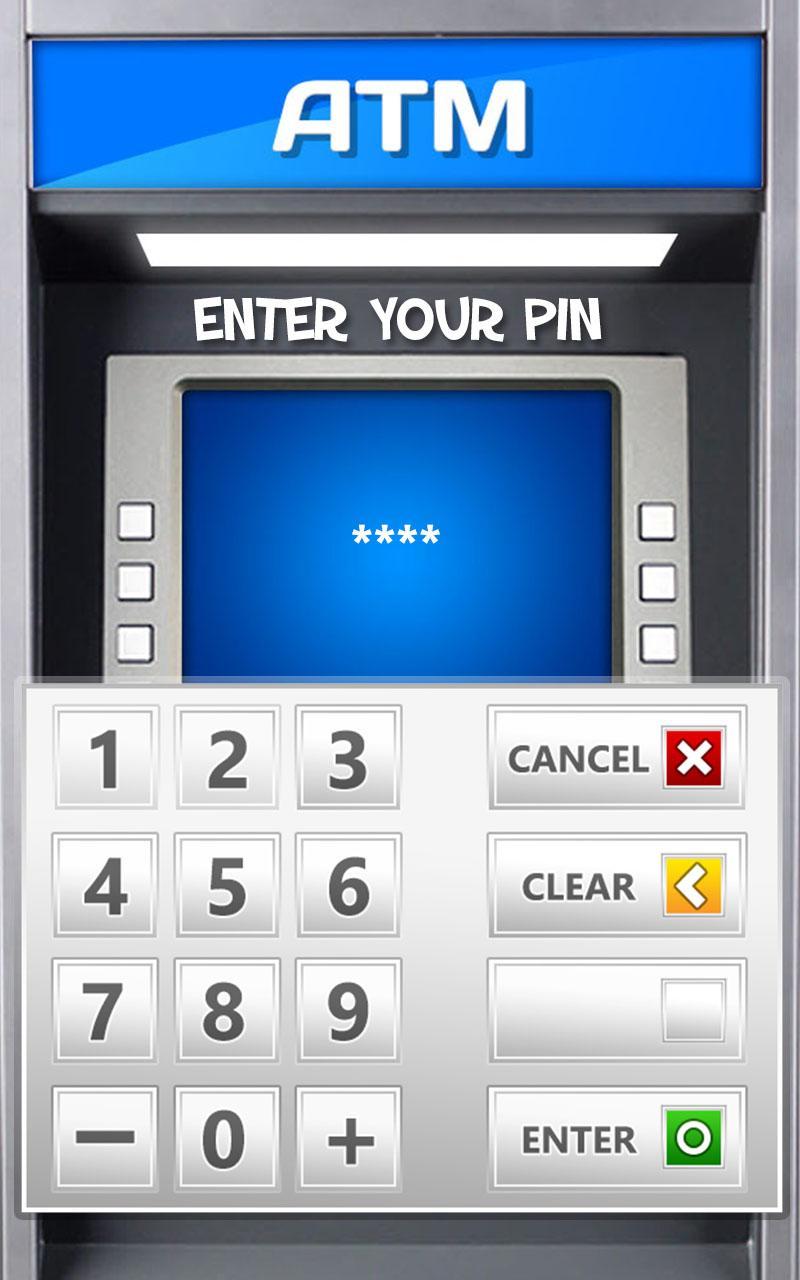
Task: Tap the 7 key
Action: click(x=105, y=1010)
